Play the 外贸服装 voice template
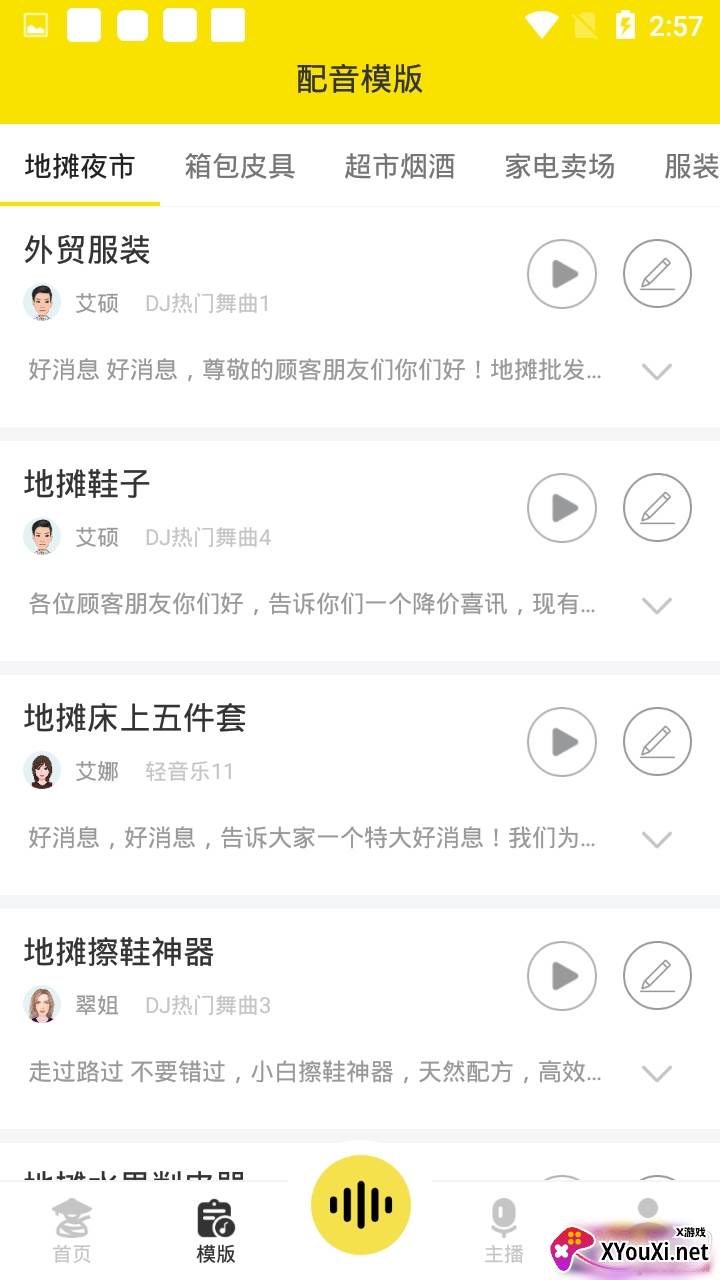The image size is (720, 1280). point(562,274)
